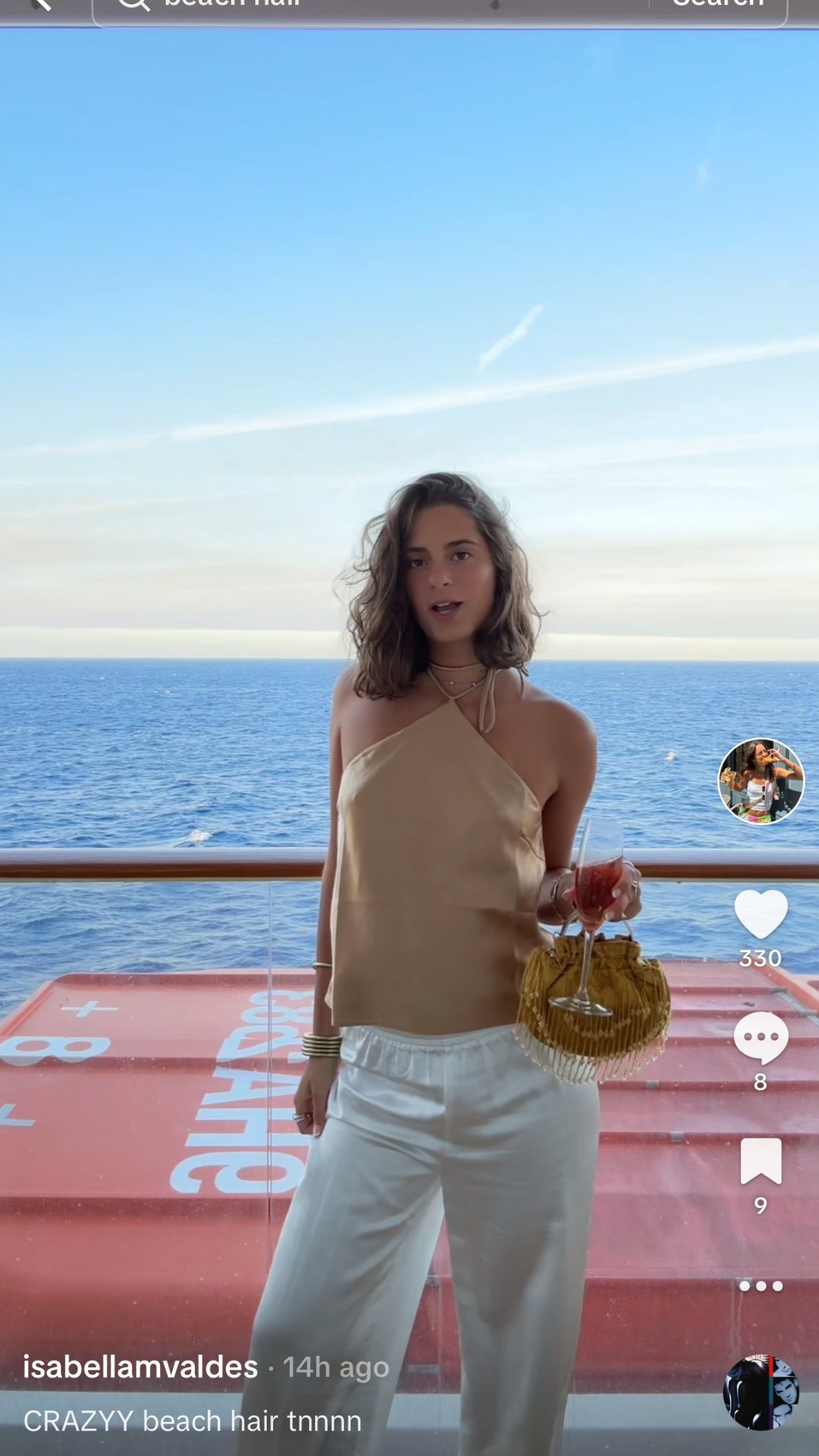Open the creator's profile picture
The image size is (819, 1456).
click(x=760, y=781)
